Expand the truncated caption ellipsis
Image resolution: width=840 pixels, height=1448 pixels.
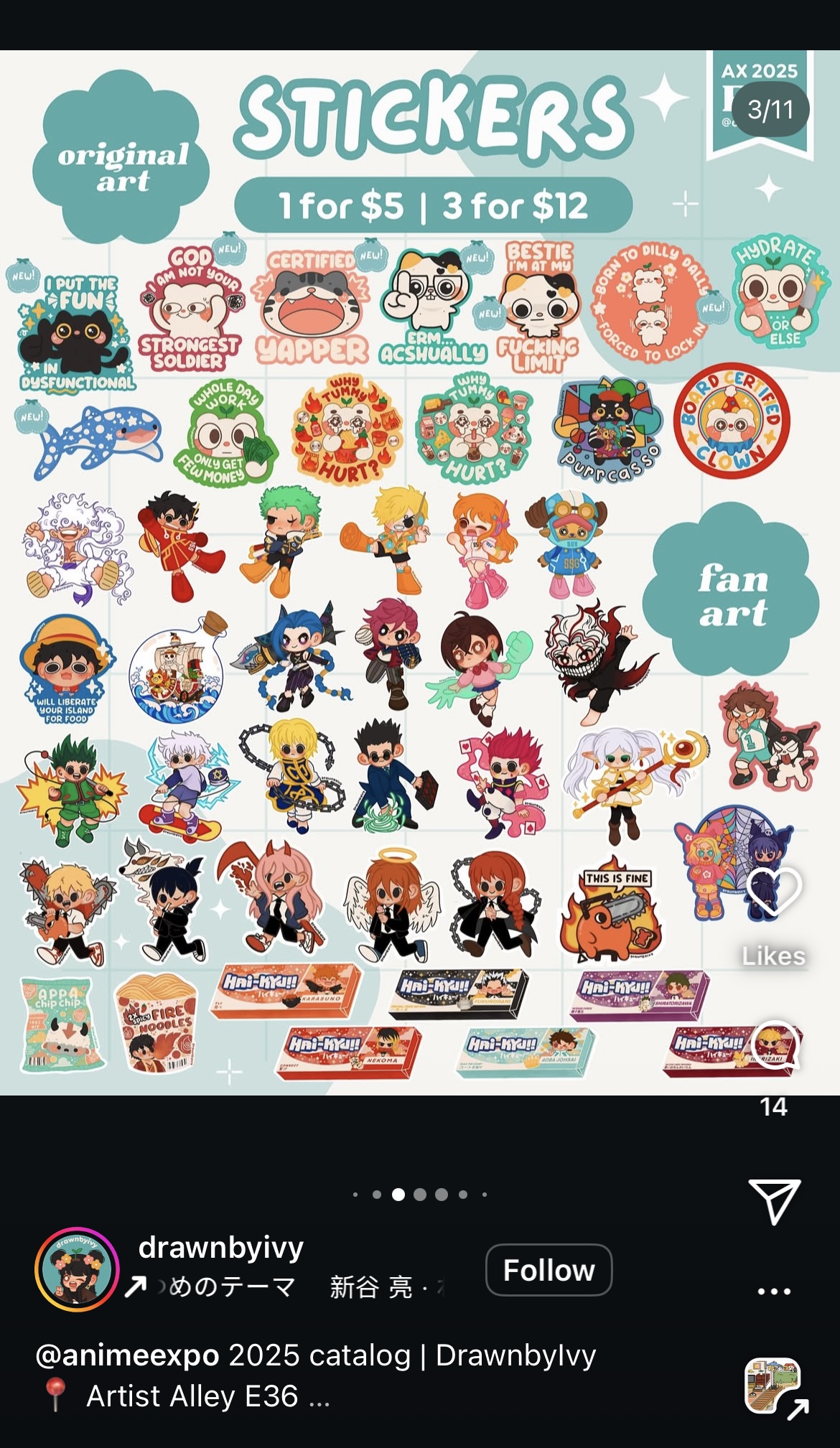(x=319, y=1397)
